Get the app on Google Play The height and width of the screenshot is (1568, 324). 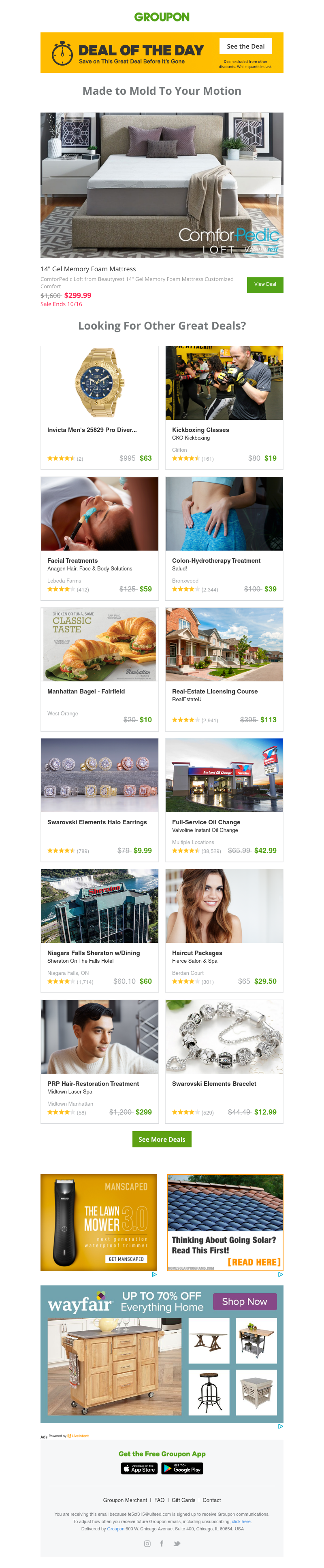182,1469
